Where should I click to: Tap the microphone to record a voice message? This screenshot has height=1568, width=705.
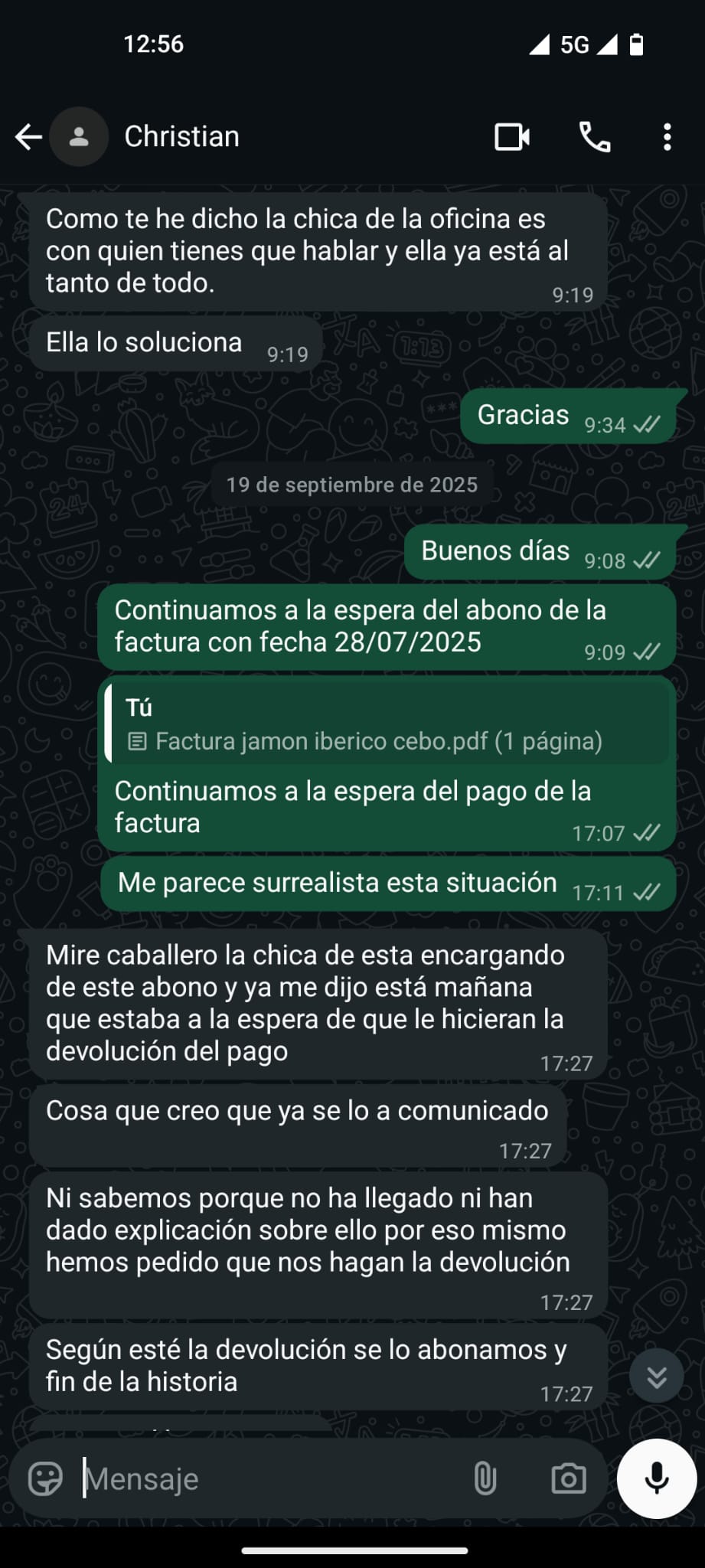click(x=657, y=1478)
